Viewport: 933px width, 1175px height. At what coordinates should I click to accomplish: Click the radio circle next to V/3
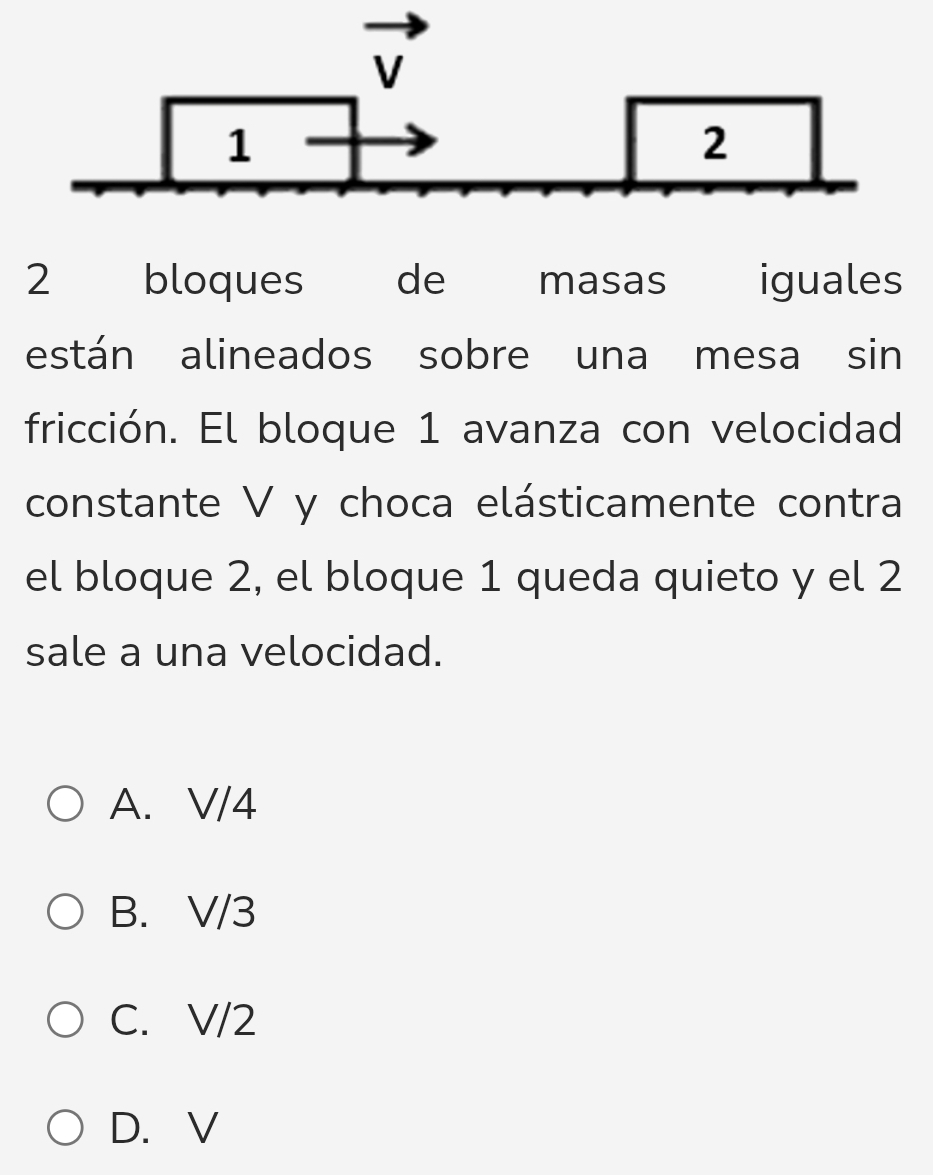coord(66,912)
